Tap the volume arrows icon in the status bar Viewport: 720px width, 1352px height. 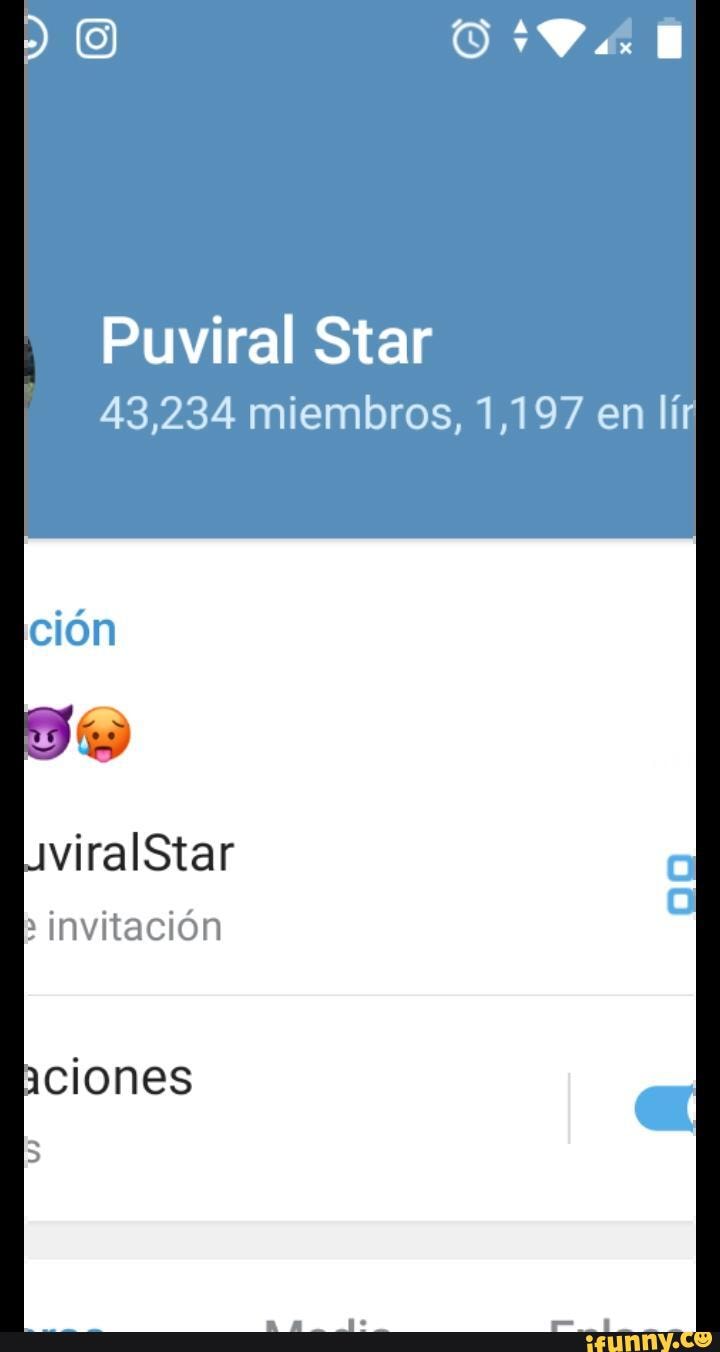tap(521, 38)
